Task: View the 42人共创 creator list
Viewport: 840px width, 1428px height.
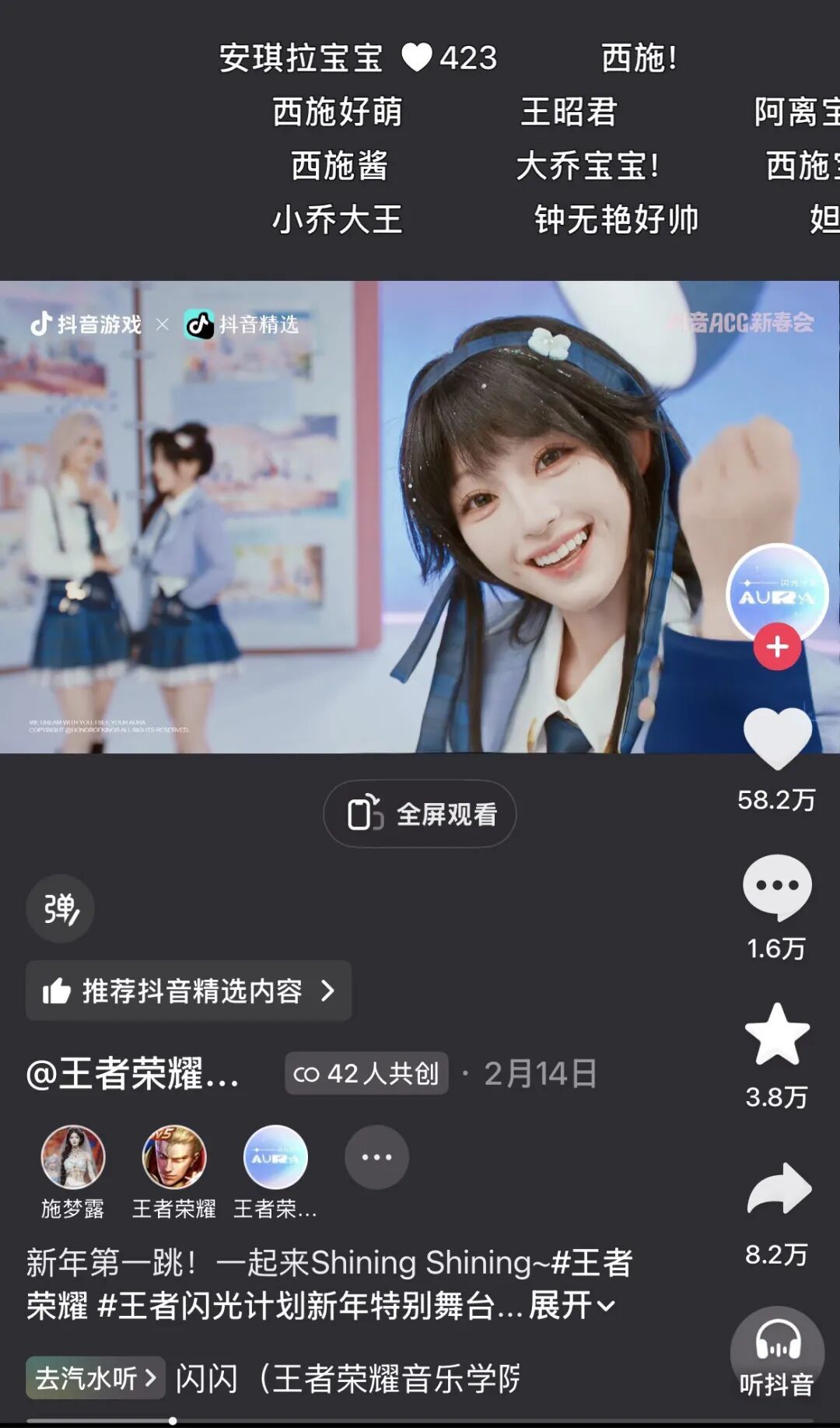Action: (366, 1072)
